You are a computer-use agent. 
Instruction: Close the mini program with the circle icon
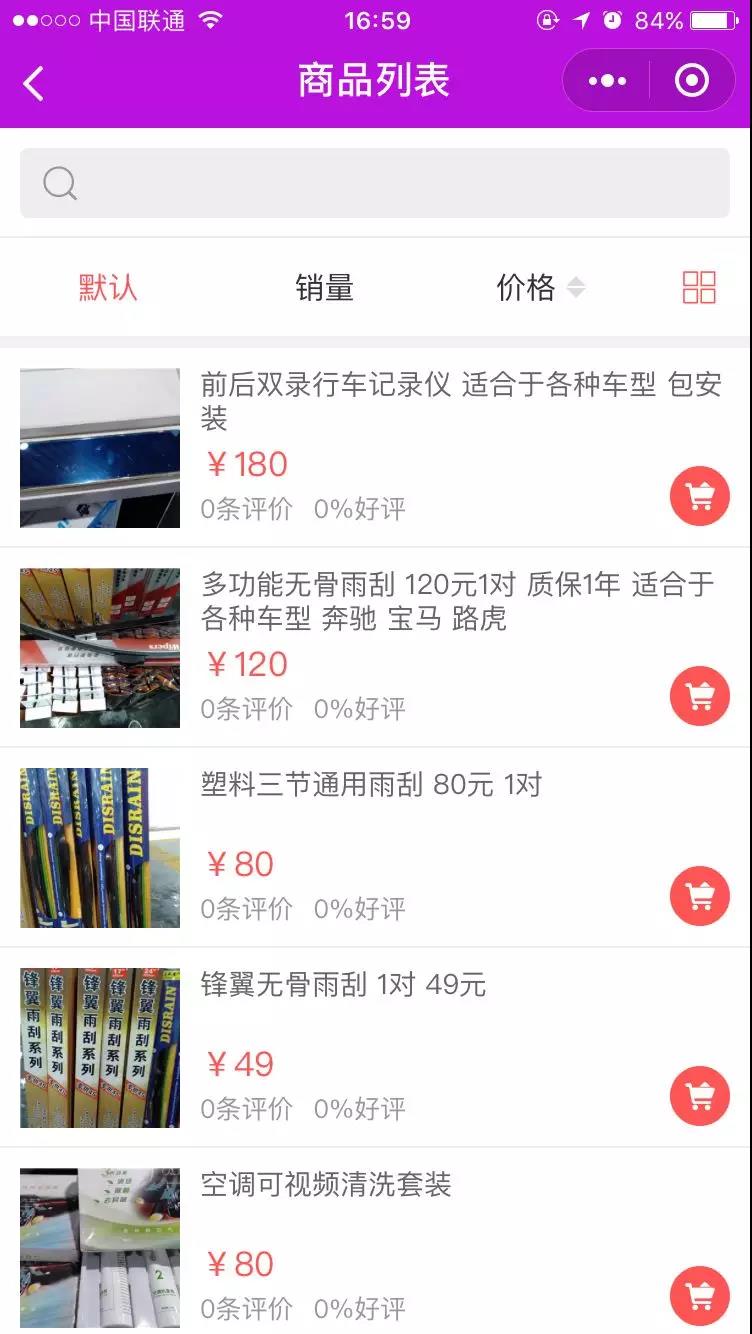692,81
